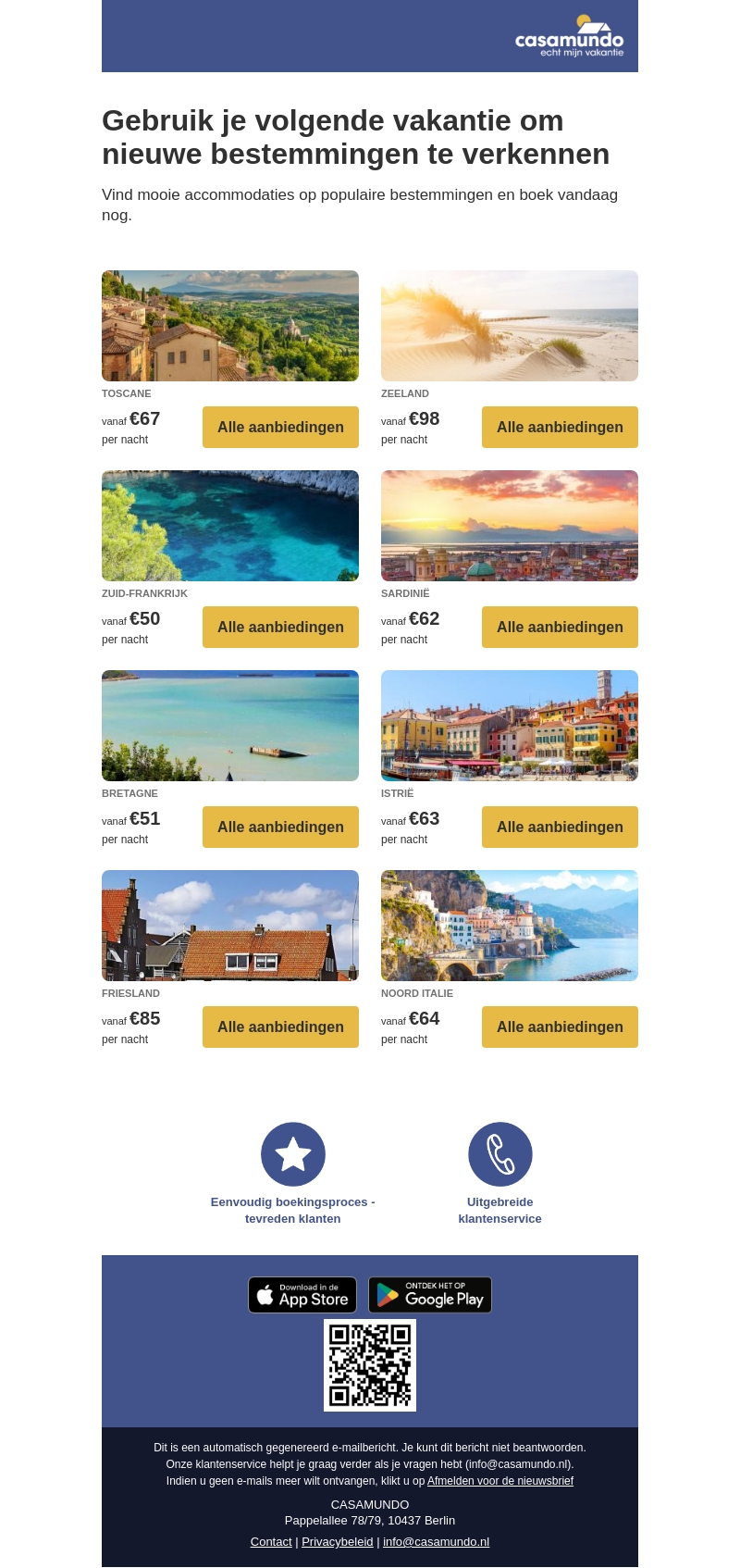Open Alle aanbiedingen for Sardinië
The height and width of the screenshot is (1568, 740).
(x=560, y=627)
